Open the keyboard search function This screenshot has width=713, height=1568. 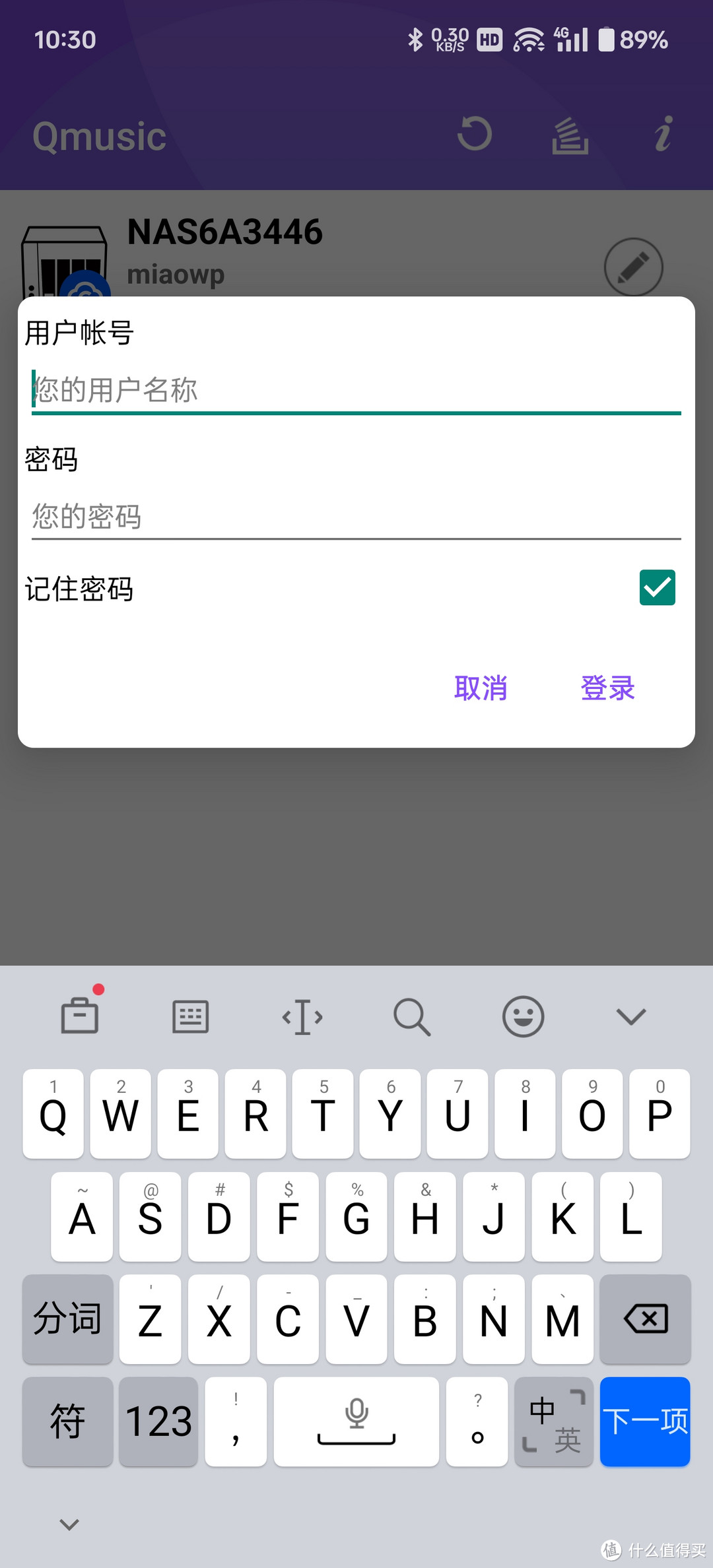(x=412, y=1016)
